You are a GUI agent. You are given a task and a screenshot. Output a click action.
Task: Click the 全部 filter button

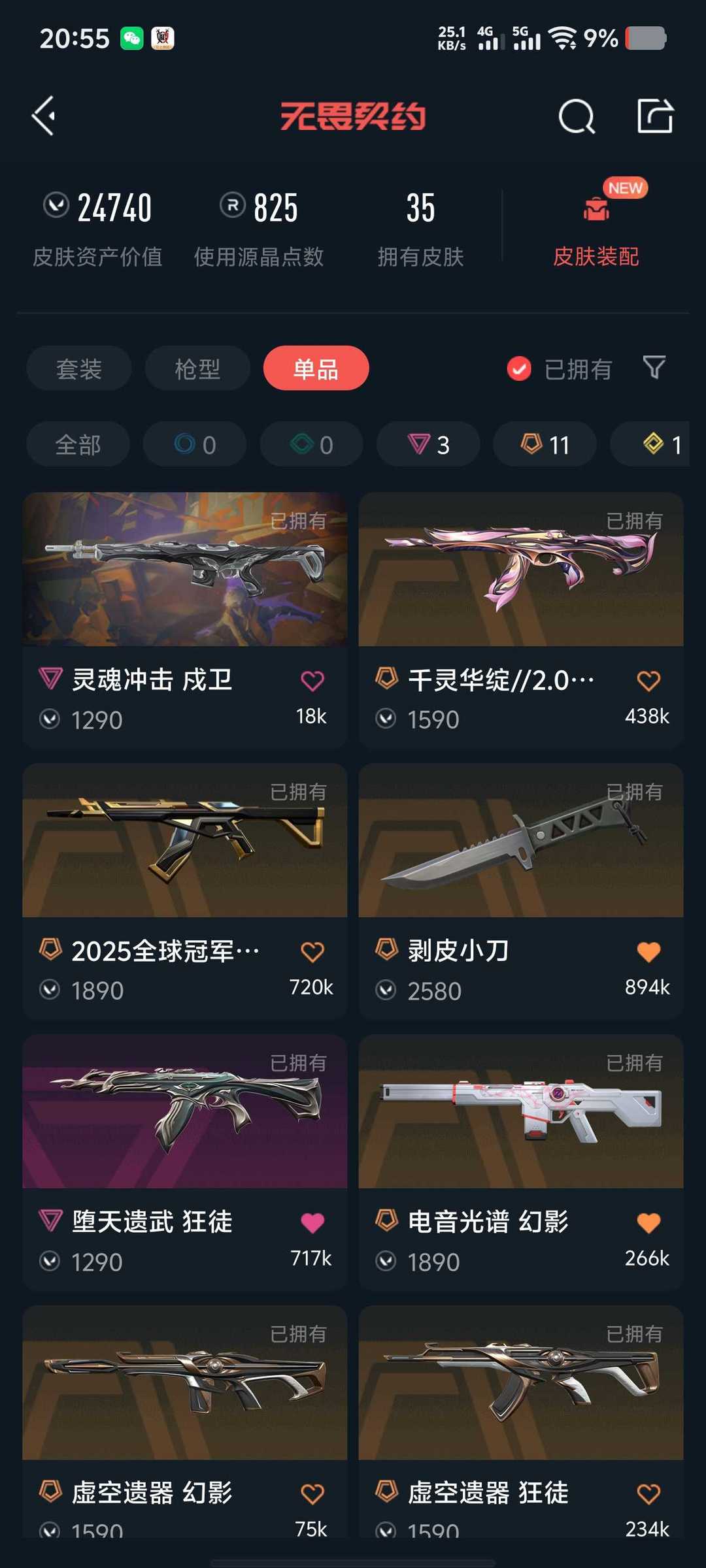click(77, 444)
